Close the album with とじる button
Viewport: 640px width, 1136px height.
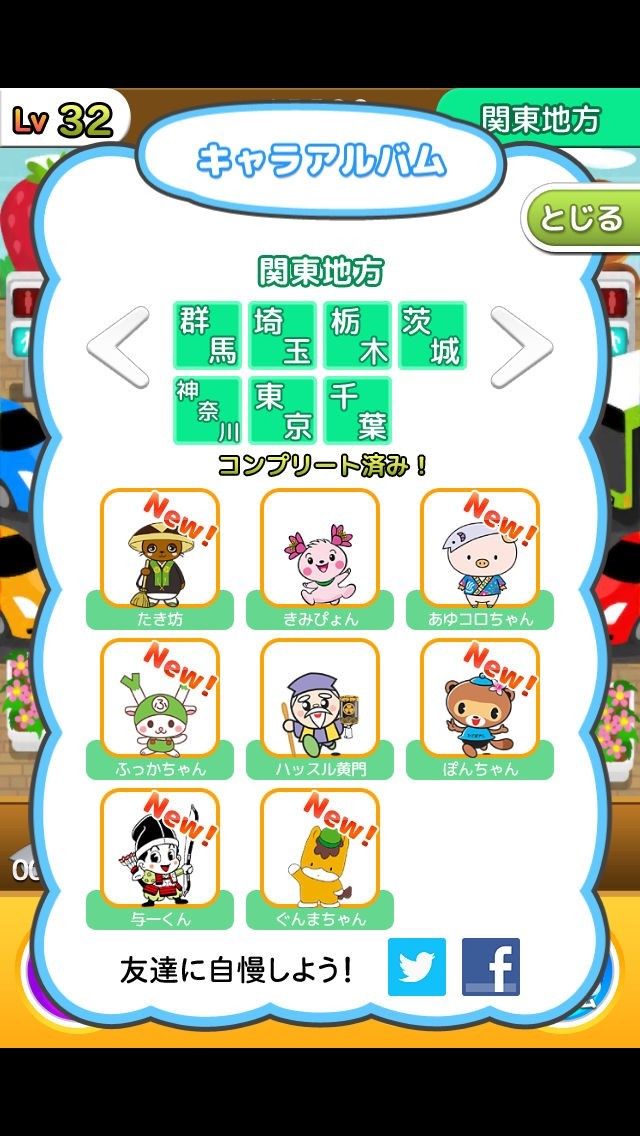point(582,218)
